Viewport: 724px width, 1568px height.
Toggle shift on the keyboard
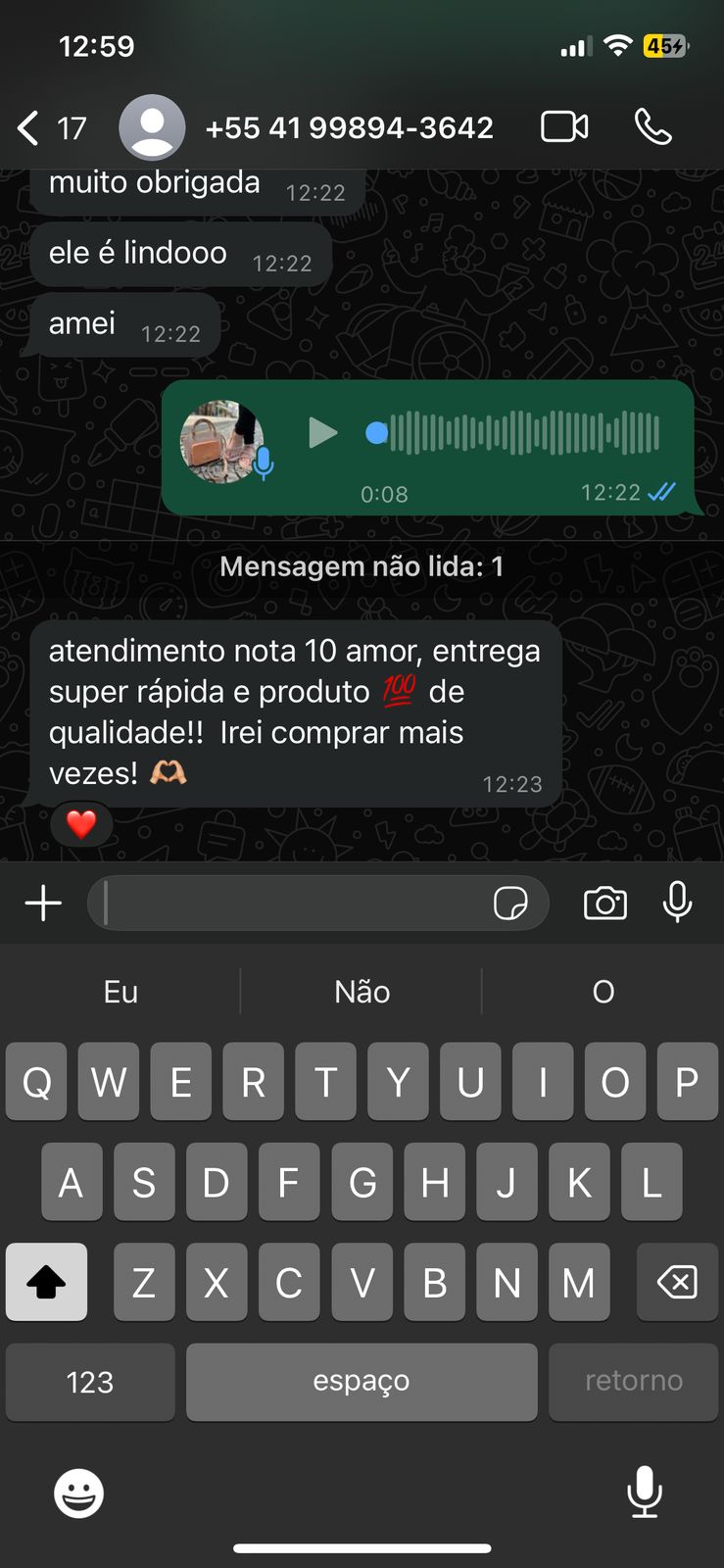click(46, 1282)
